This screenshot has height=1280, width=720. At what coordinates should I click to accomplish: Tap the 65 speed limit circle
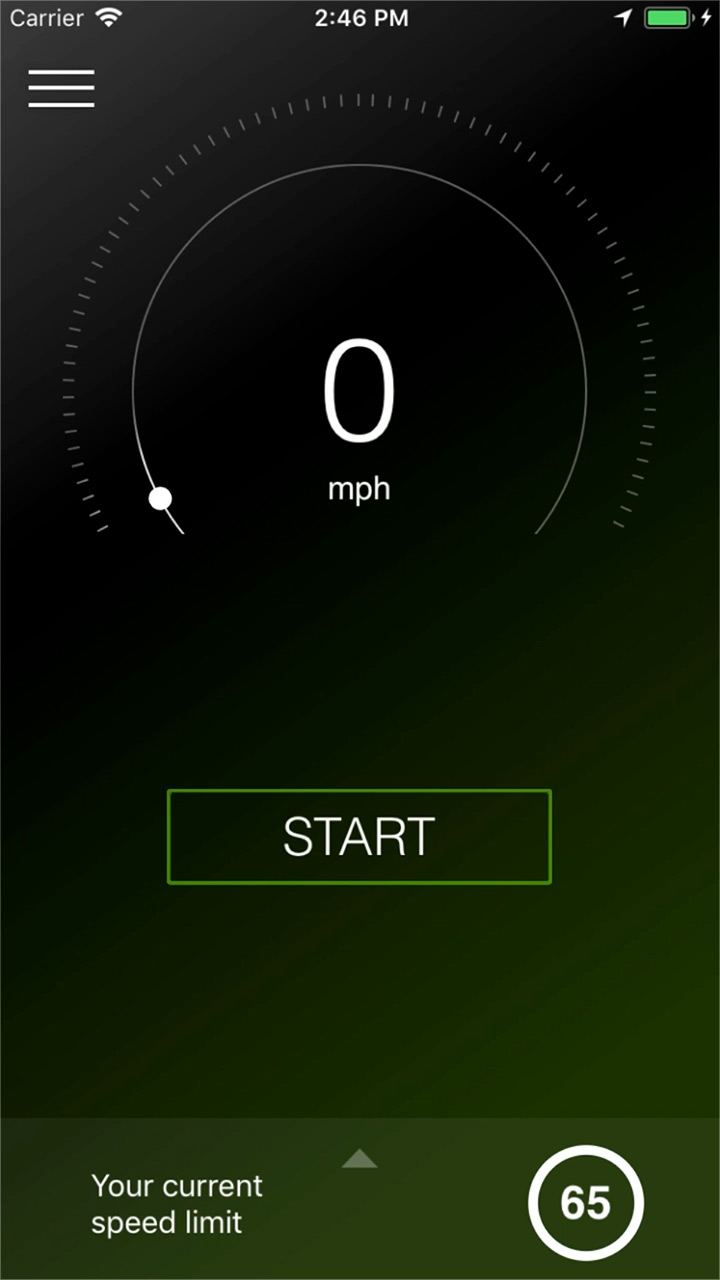[586, 1203]
